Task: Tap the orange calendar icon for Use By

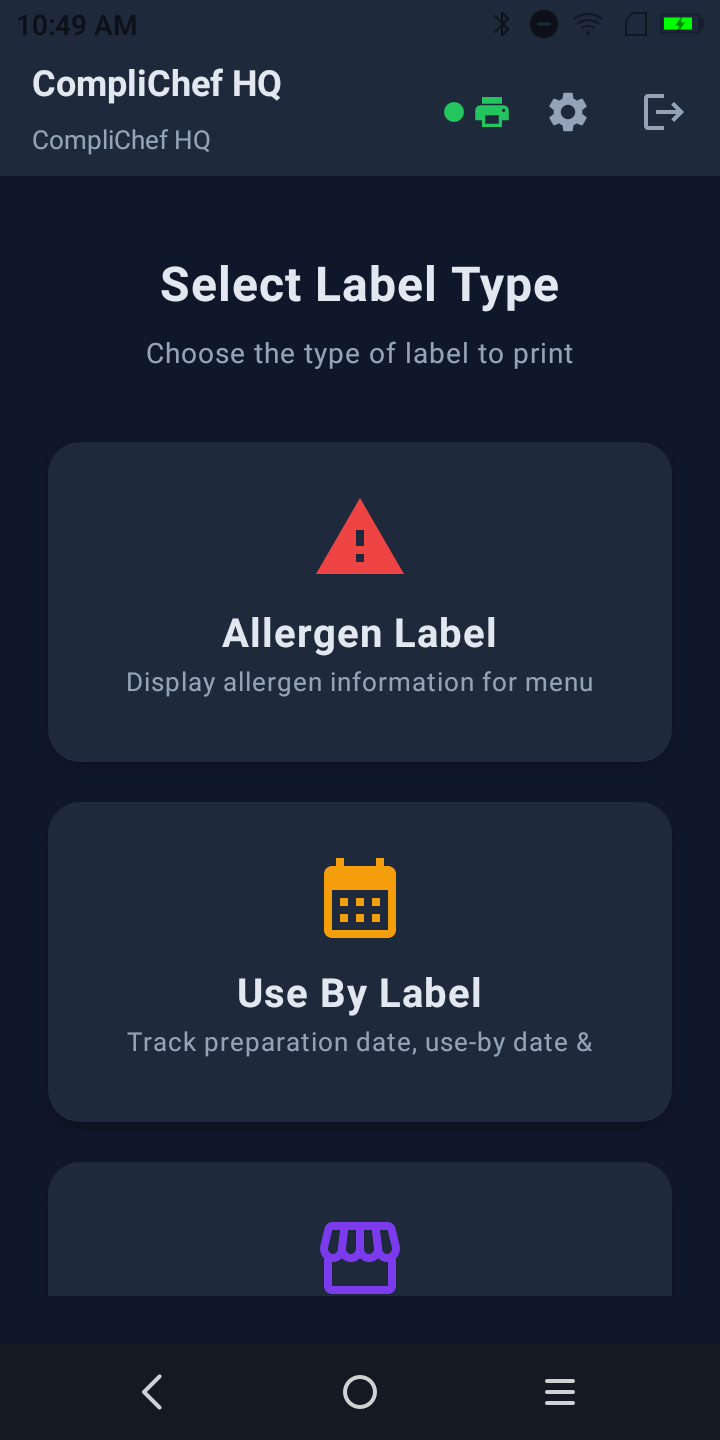Action: (x=360, y=897)
